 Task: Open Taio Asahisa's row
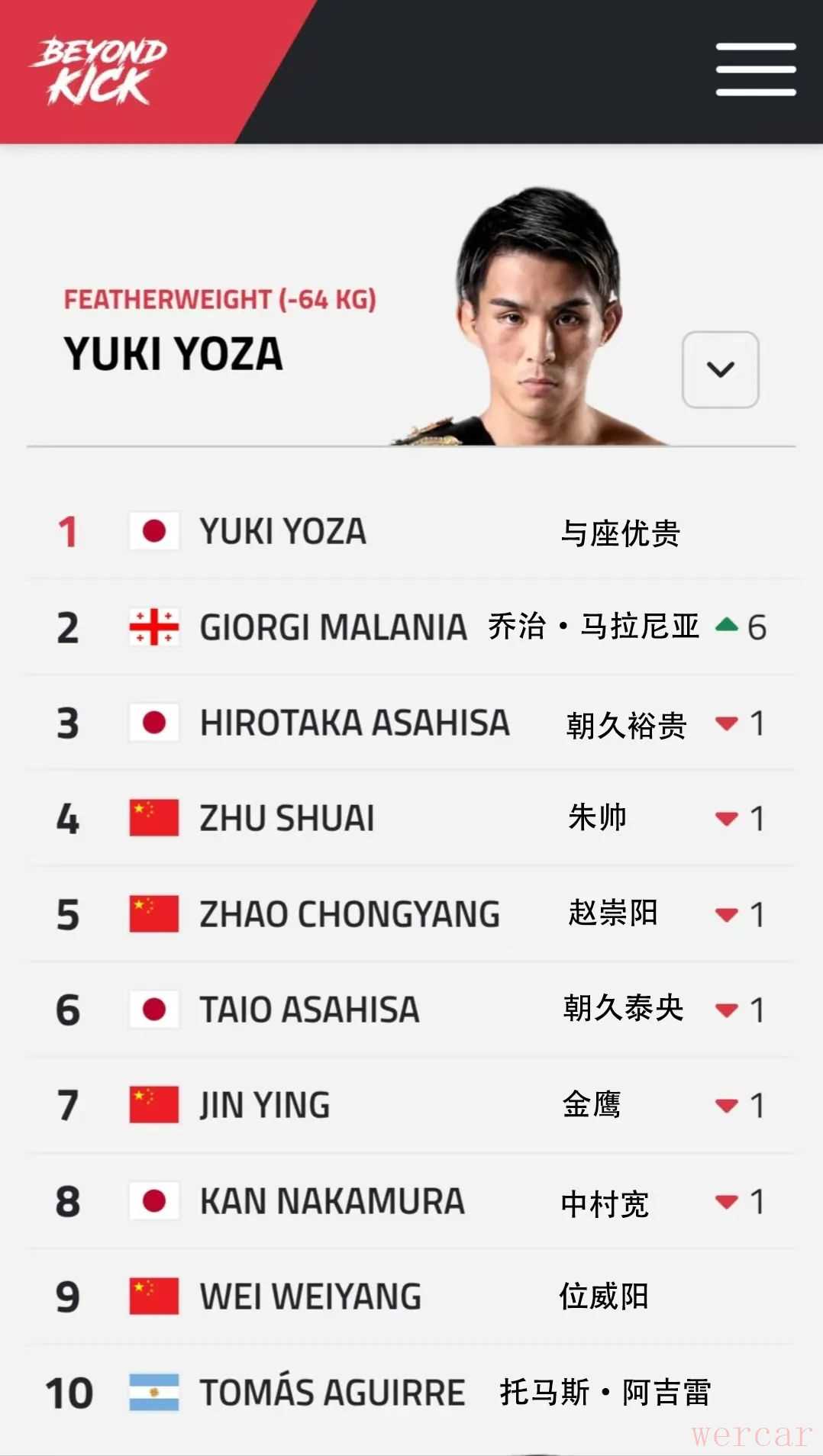pyautogui.click(x=309, y=1010)
